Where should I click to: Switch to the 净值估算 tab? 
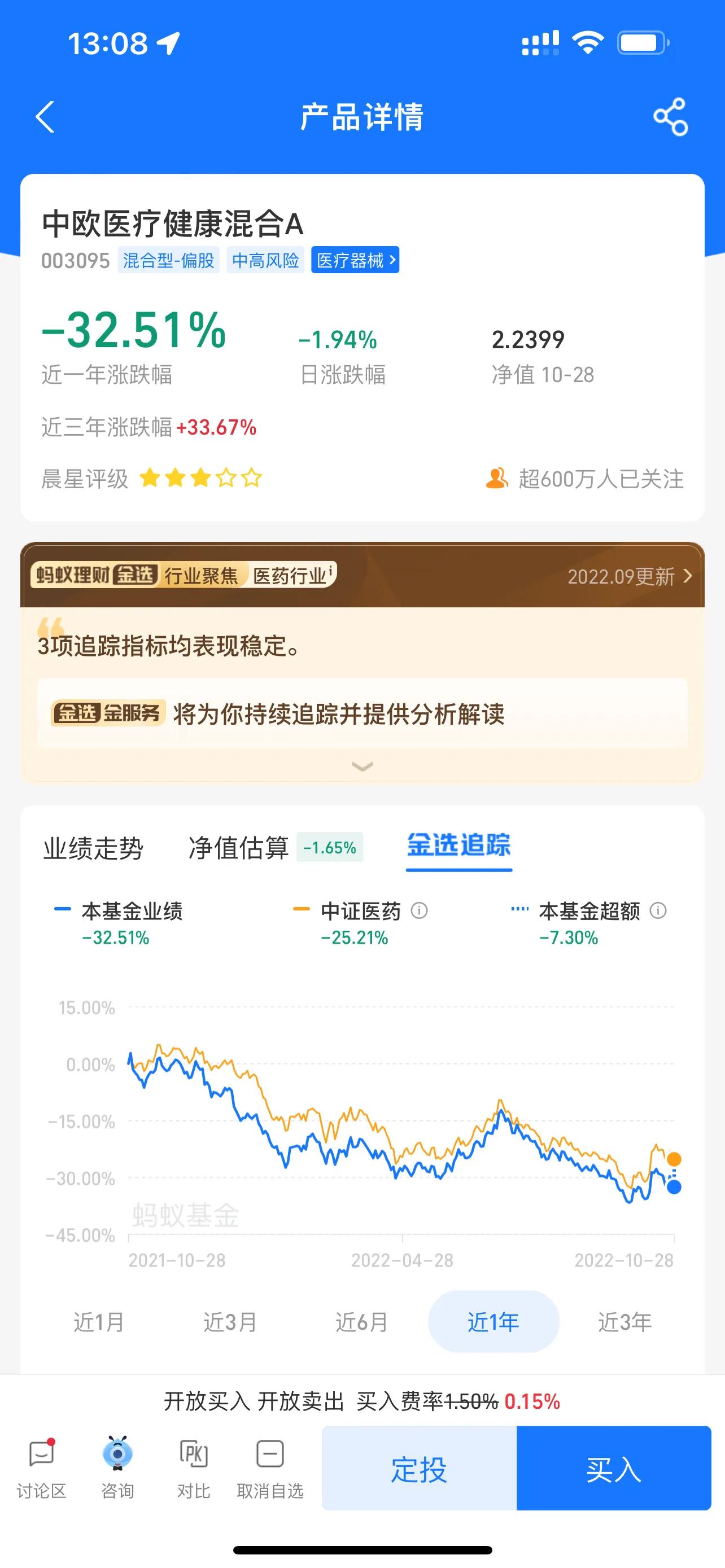tap(239, 848)
